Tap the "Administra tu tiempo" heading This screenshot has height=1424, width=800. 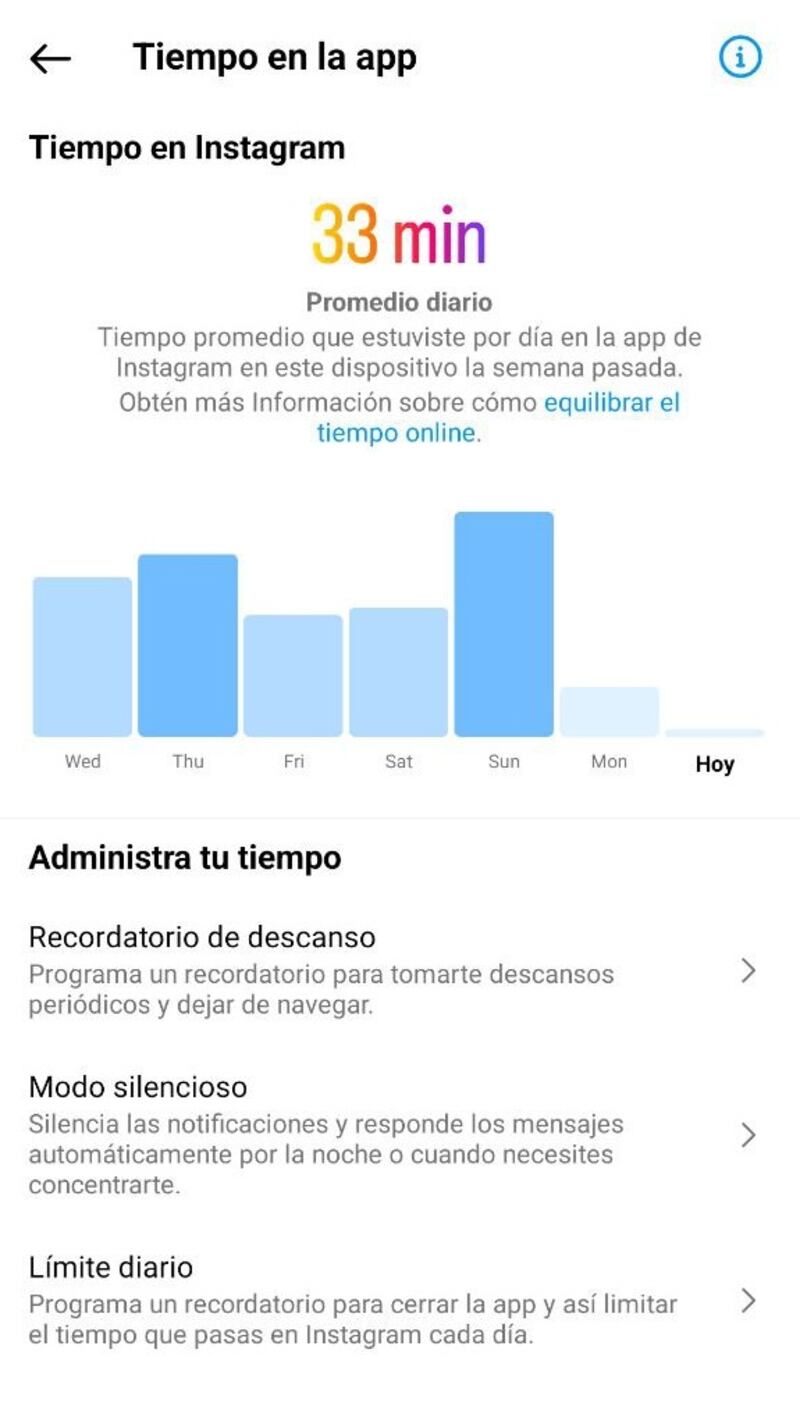tap(185, 858)
